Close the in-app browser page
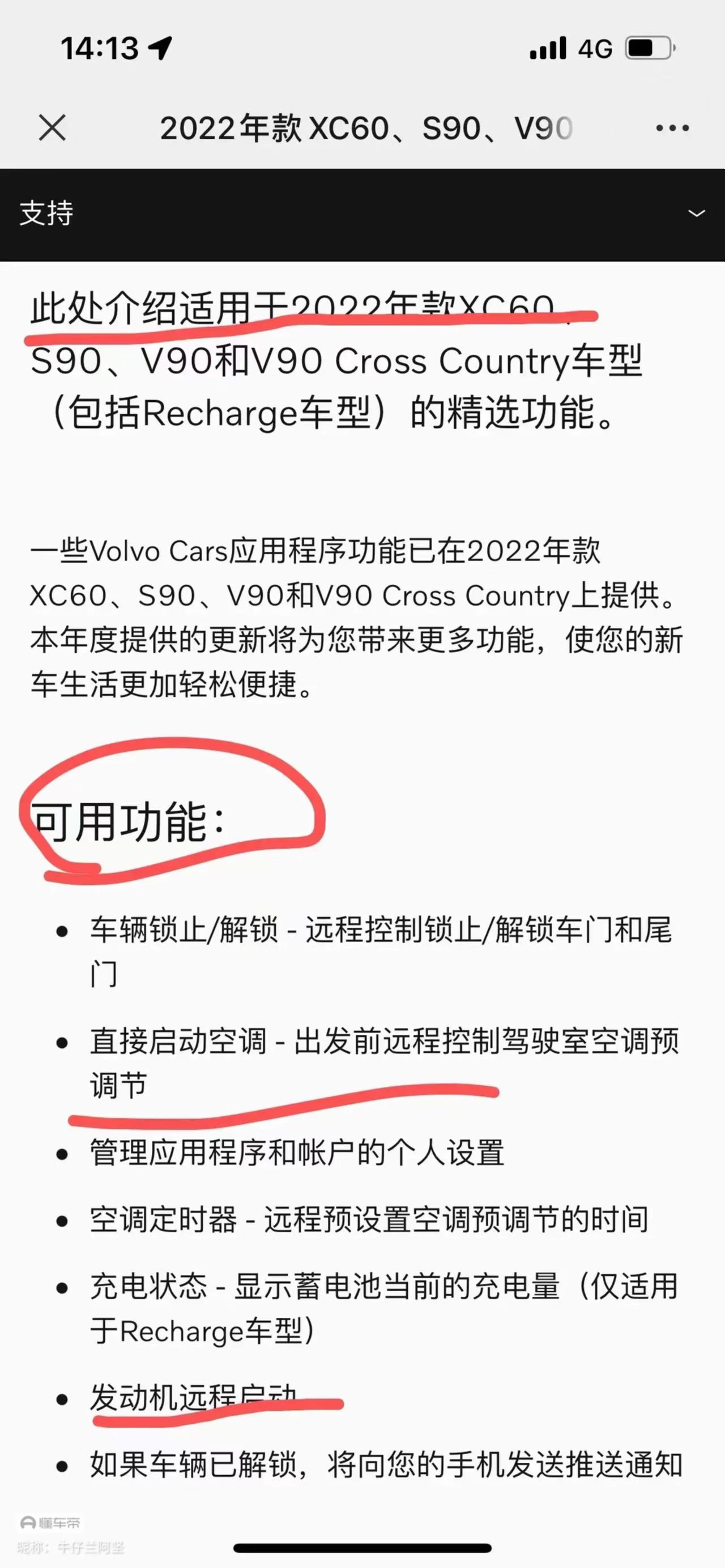 [x=53, y=128]
